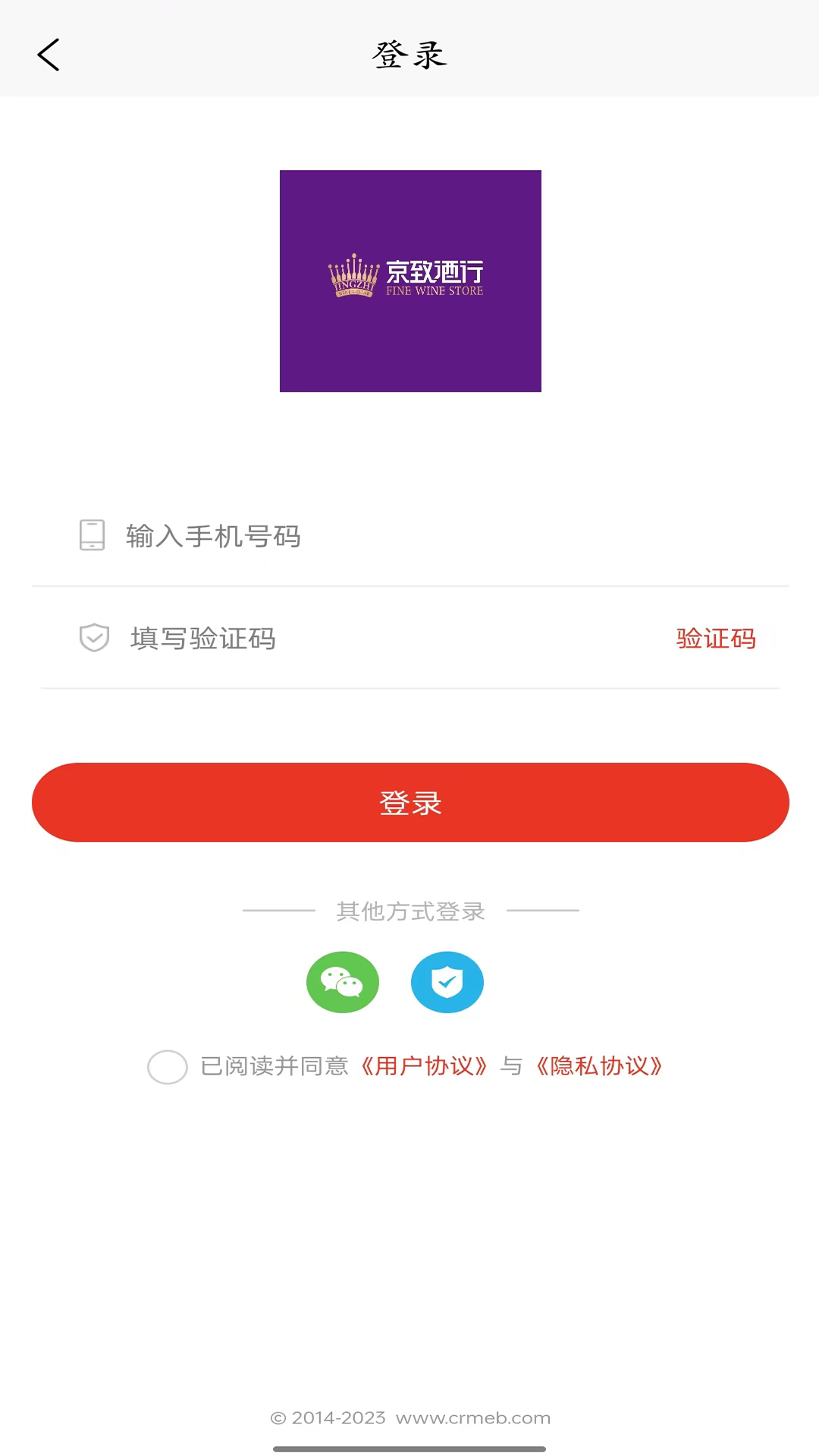The image size is (819, 1456).
Task: Click the Jingzhi Fine Wine Store logo
Action: [410, 281]
